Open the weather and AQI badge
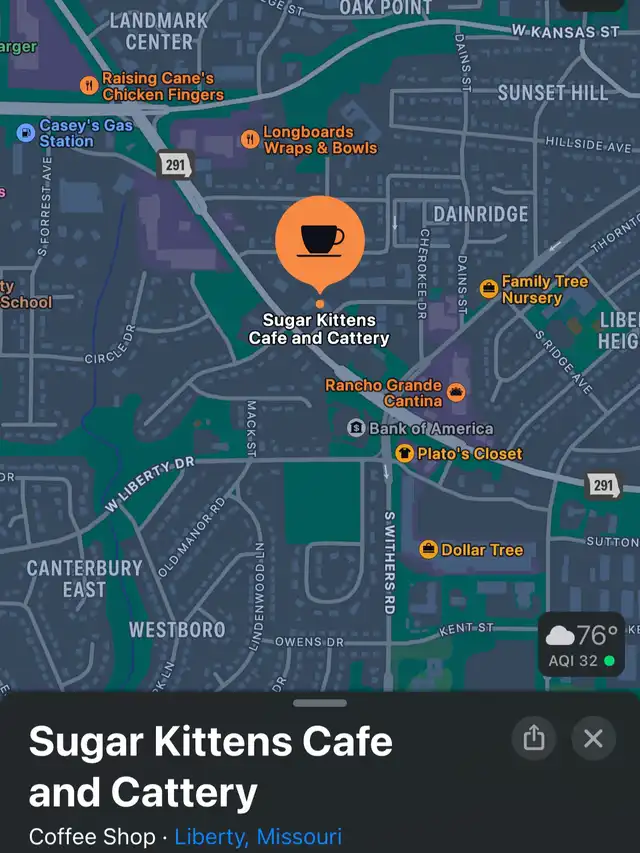 (x=583, y=645)
